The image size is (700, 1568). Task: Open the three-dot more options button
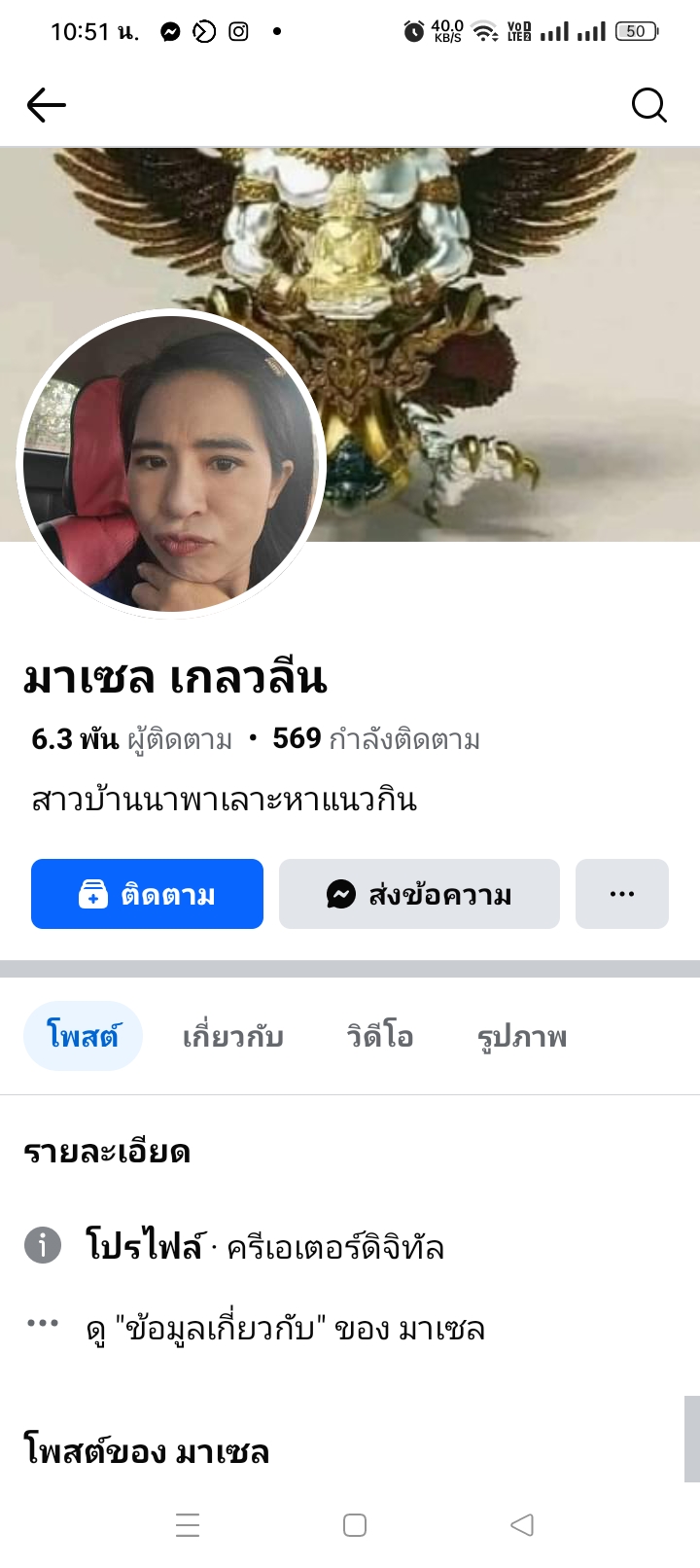point(622,894)
